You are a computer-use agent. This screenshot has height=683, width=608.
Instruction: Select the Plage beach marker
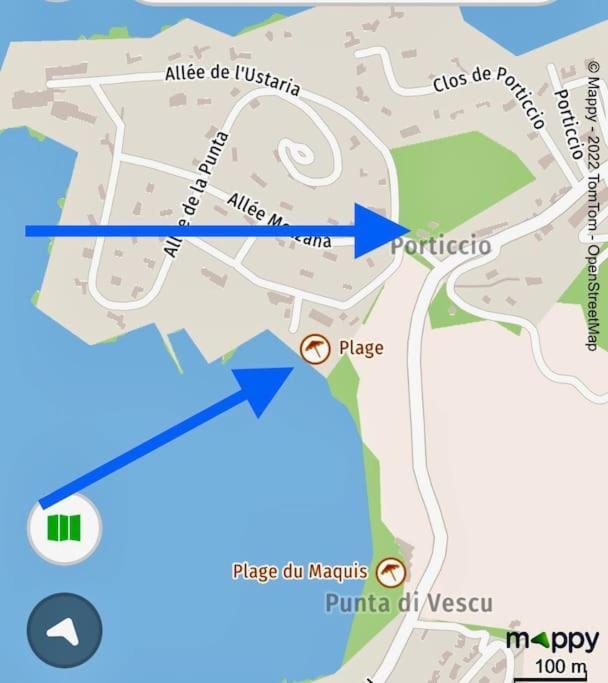point(316,348)
